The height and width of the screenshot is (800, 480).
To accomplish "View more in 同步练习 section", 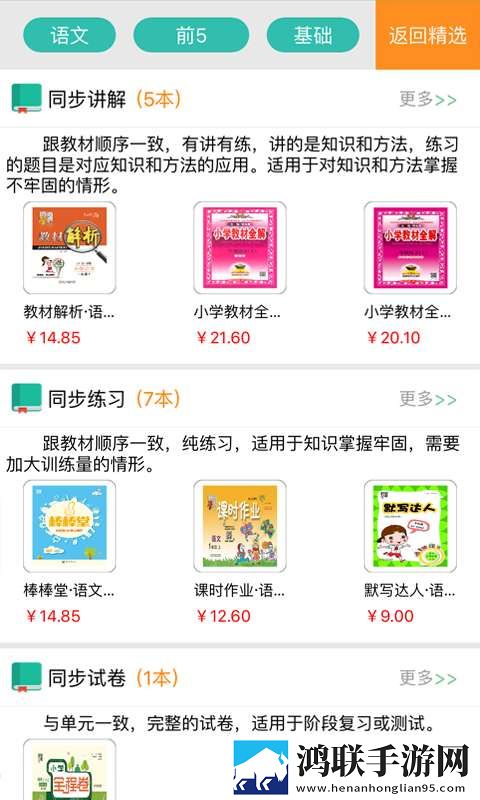I will 427,399.
